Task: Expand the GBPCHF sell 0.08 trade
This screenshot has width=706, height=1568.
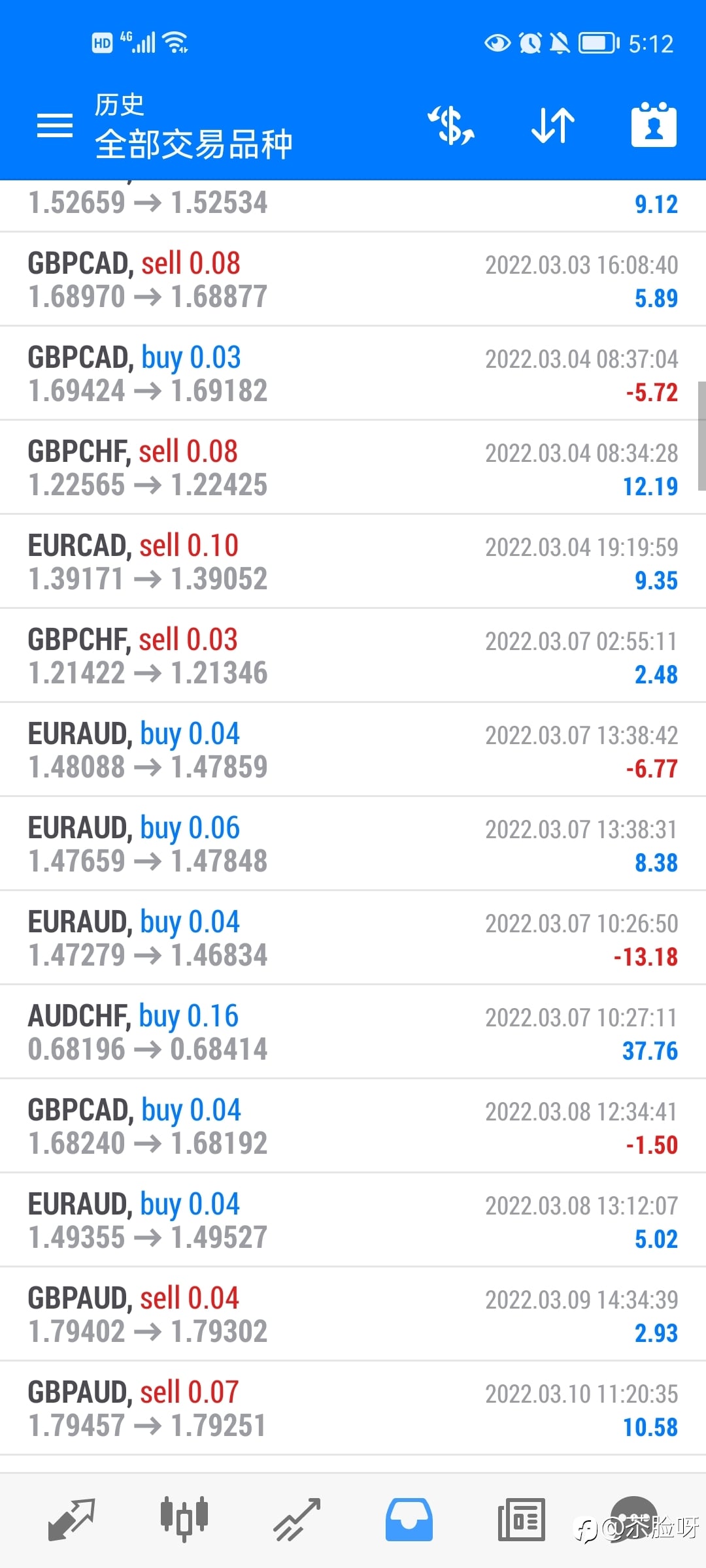Action: pos(353,468)
